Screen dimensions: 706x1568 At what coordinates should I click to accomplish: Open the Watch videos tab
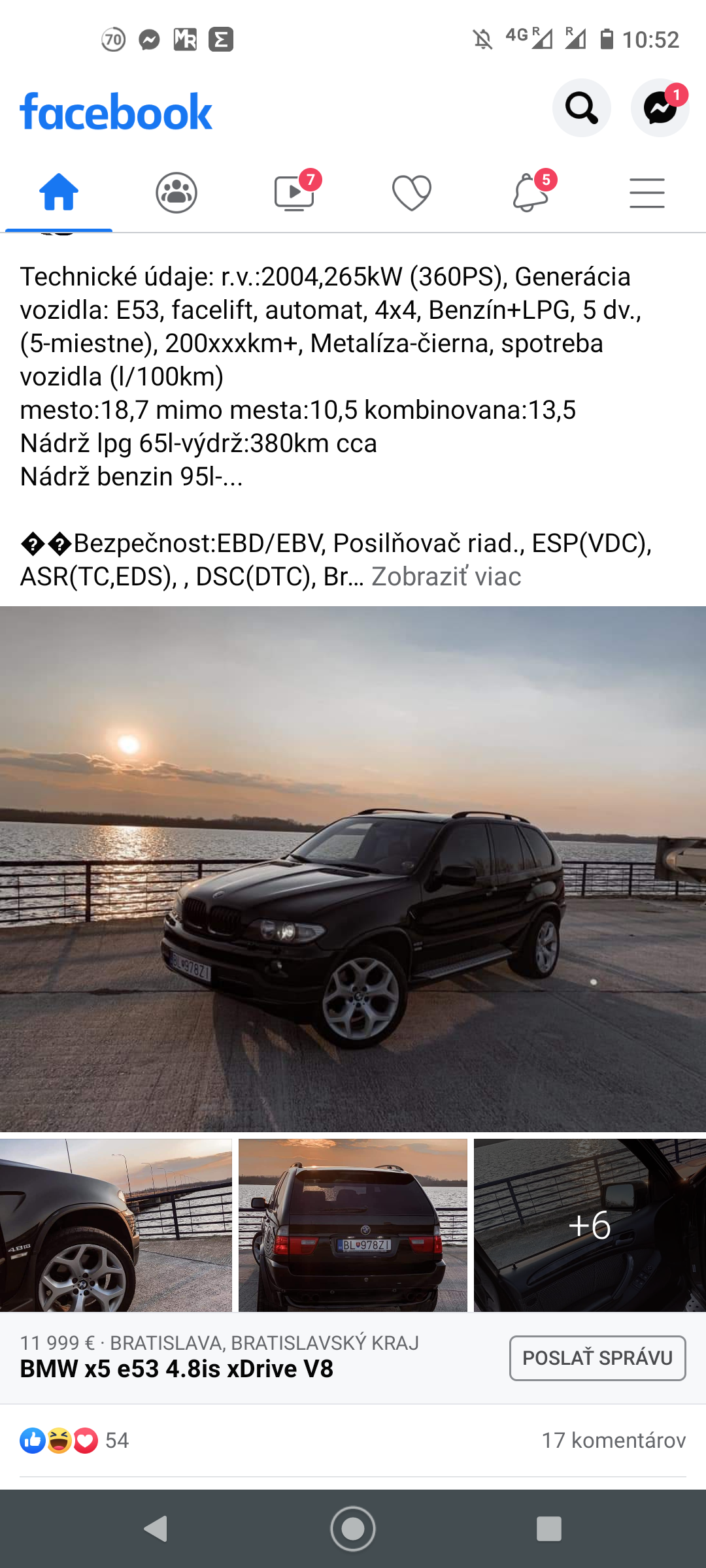click(294, 193)
